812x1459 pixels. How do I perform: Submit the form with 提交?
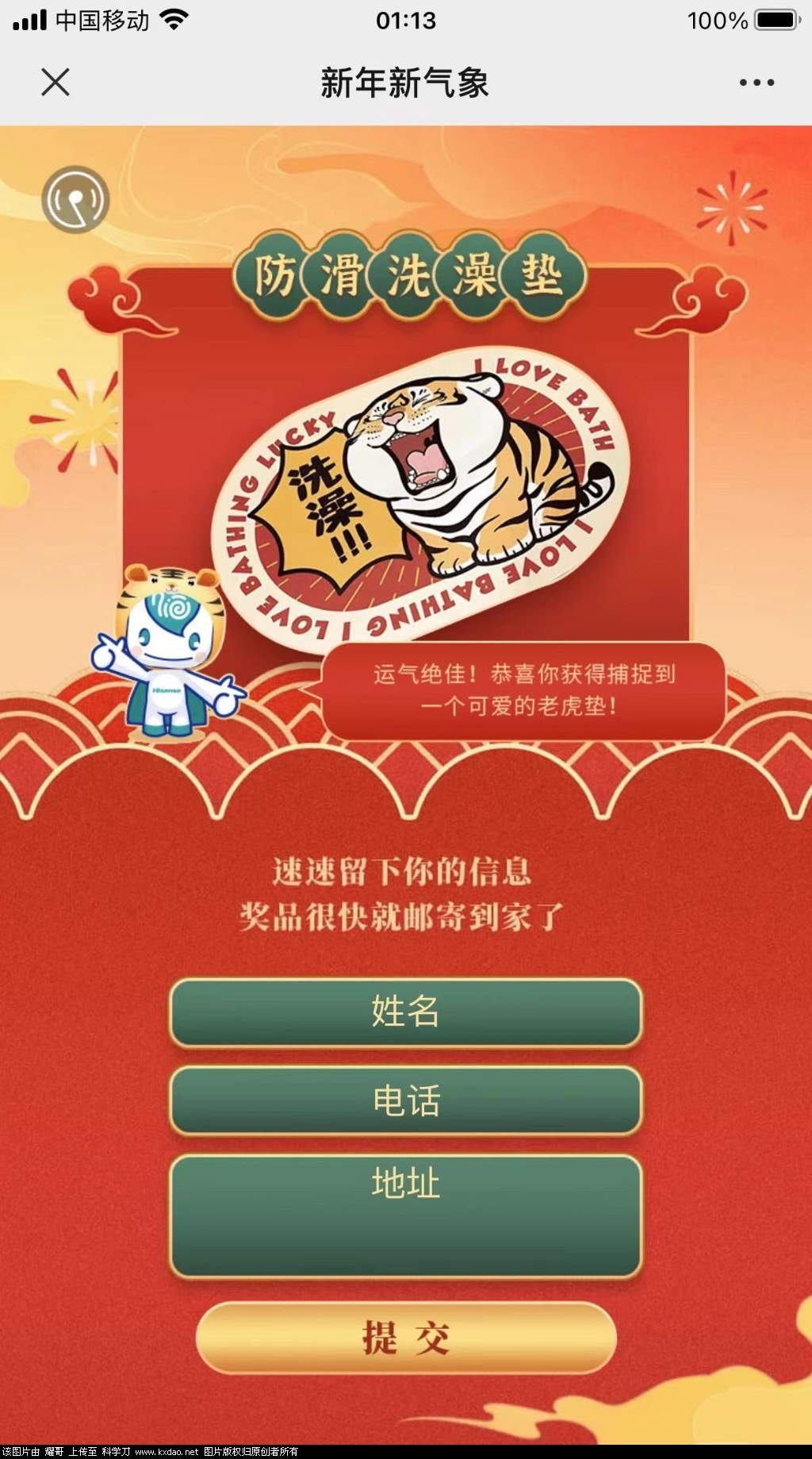pyautogui.click(x=405, y=1338)
